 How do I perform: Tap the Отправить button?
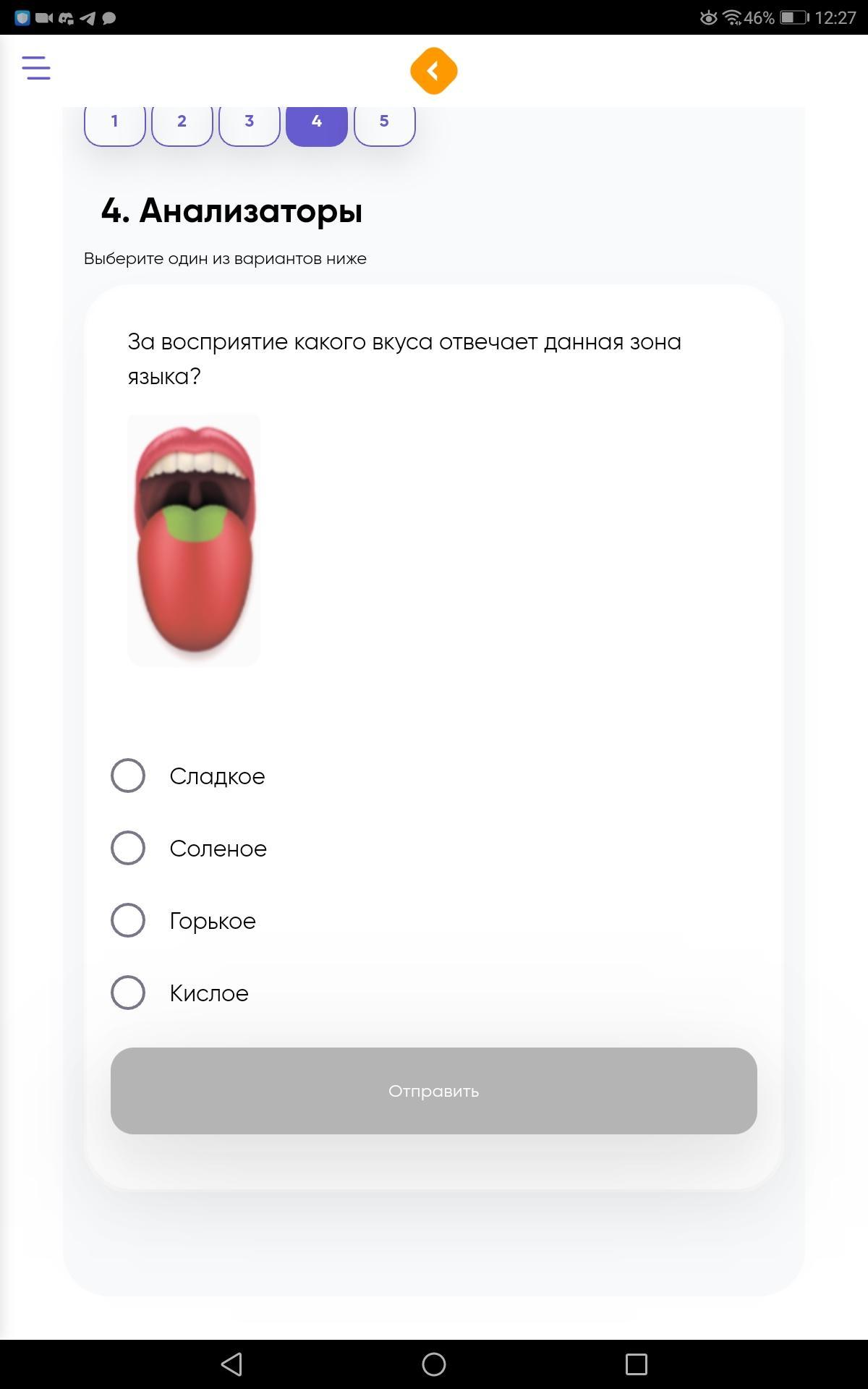coord(434,1091)
